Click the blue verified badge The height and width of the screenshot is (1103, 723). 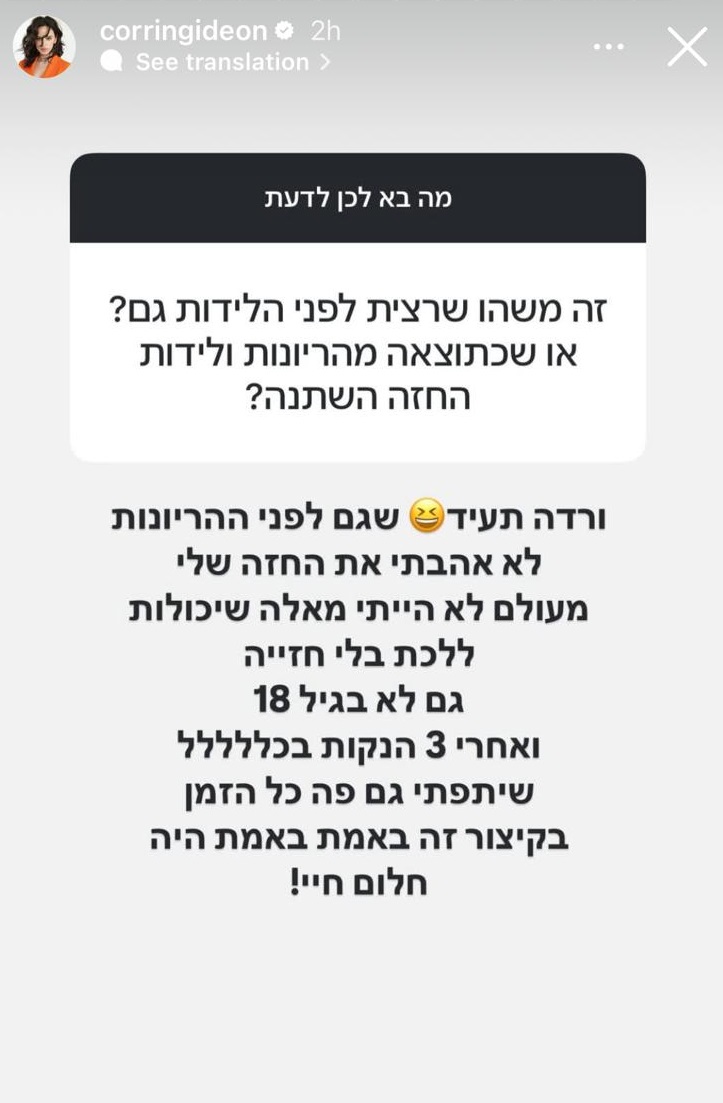click(x=281, y=31)
